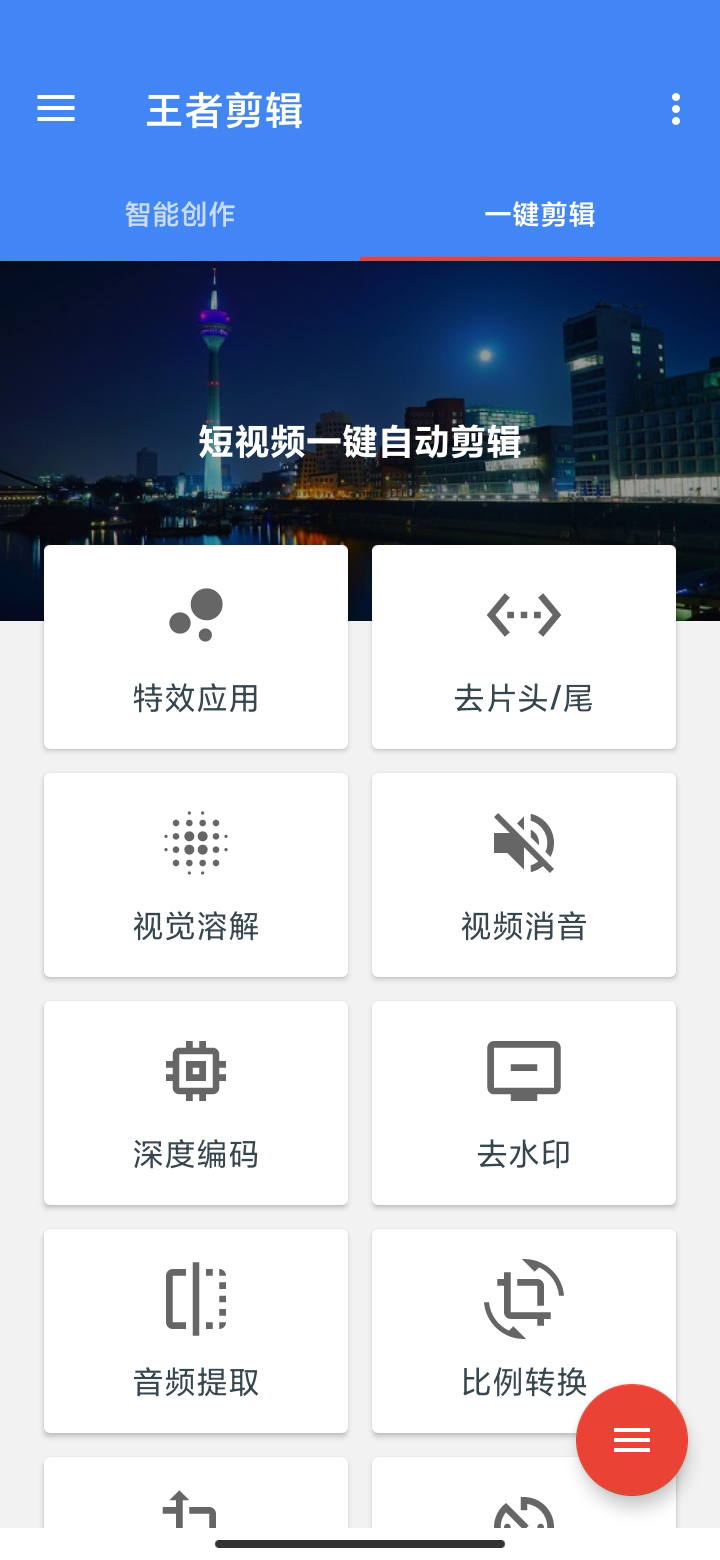This screenshot has height=1560, width=720.
Task: Tap the Android home bar at screen bottom
Action: tap(360, 1542)
